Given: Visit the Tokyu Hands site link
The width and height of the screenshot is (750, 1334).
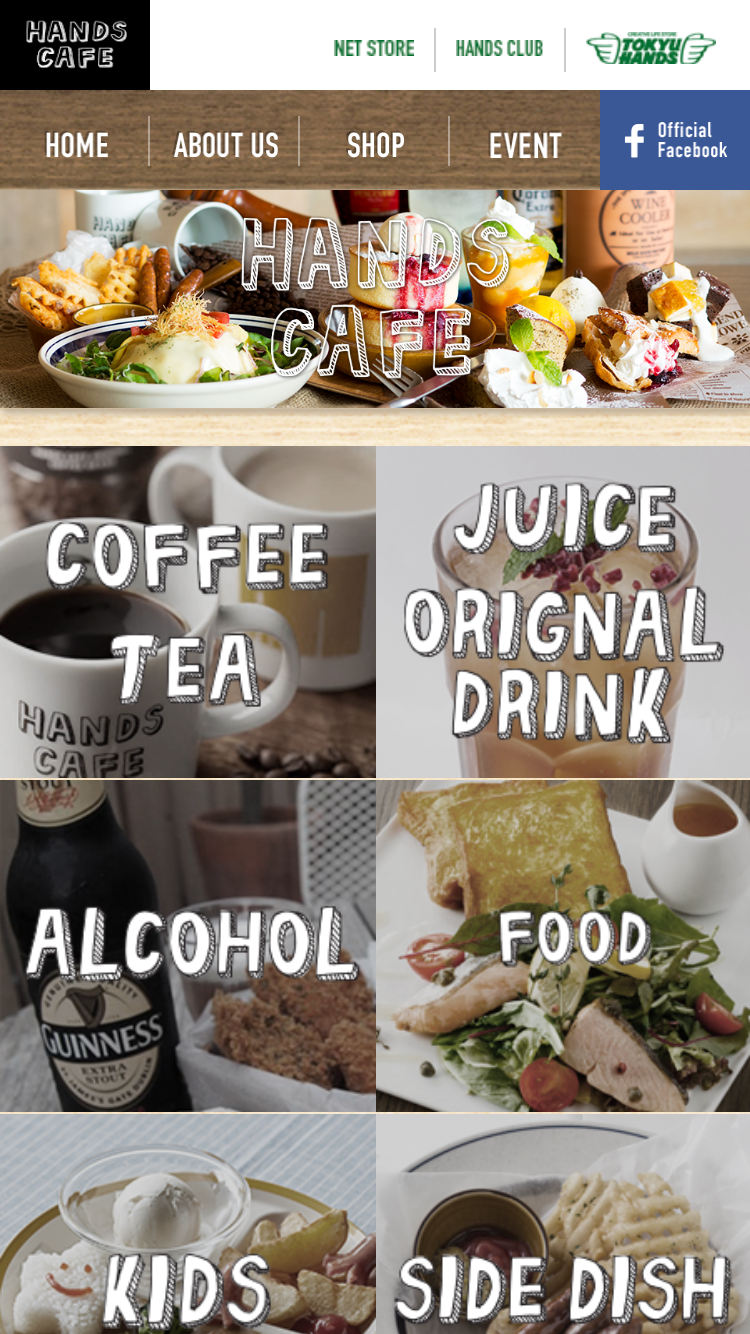Looking at the screenshot, I should [x=651, y=48].
